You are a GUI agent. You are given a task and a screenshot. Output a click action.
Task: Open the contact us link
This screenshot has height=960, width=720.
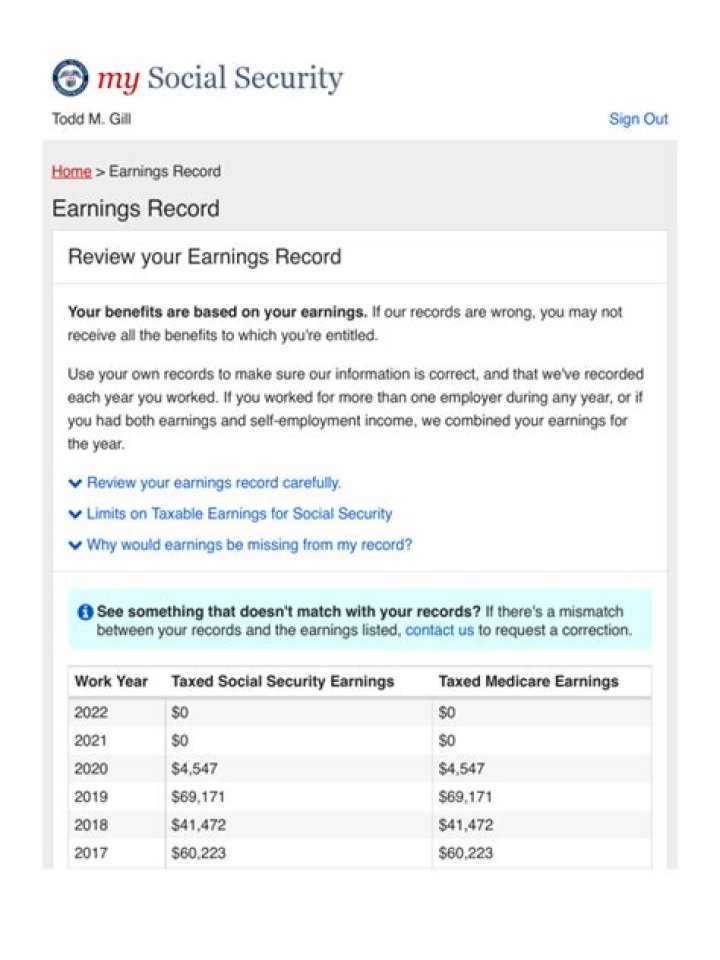tap(439, 631)
